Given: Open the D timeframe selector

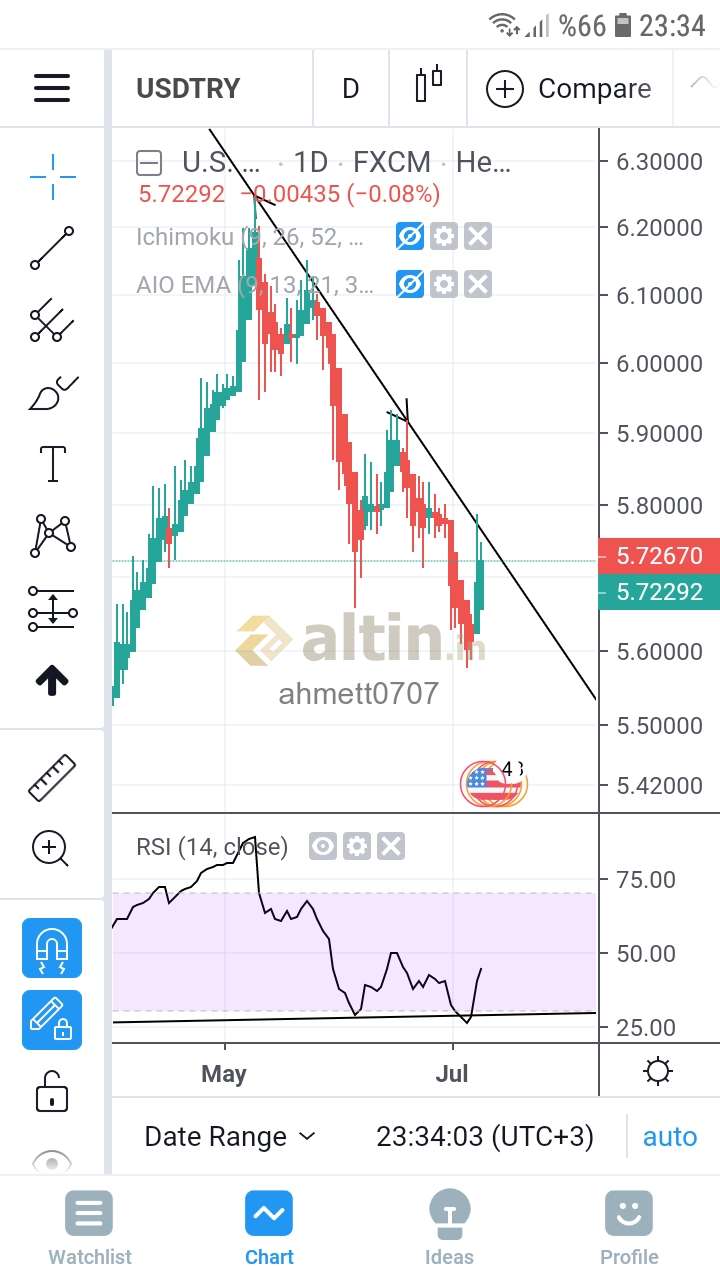Looking at the screenshot, I should [x=350, y=88].
